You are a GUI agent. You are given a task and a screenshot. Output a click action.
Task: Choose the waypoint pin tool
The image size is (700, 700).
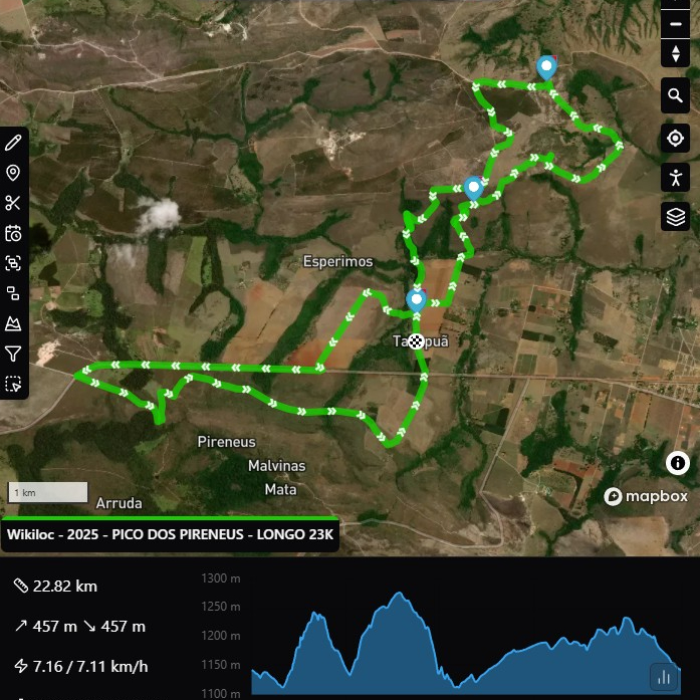point(13,173)
